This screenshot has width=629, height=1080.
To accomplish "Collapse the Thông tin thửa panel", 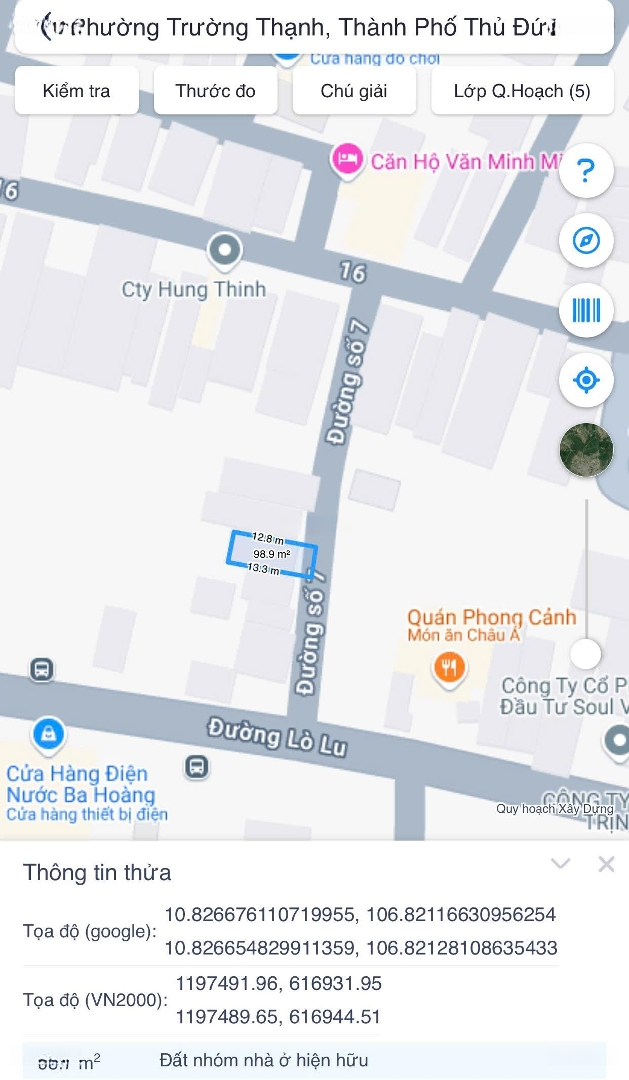I will [560, 864].
